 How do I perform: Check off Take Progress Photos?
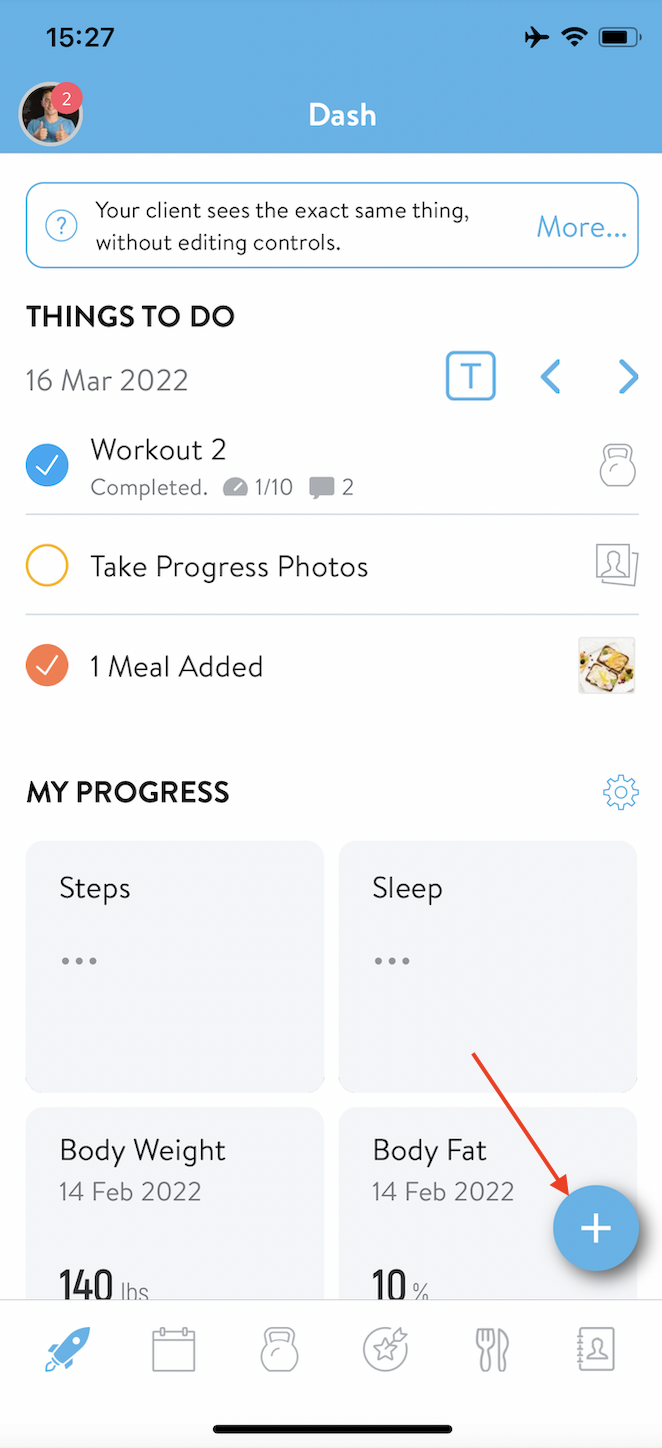point(47,565)
